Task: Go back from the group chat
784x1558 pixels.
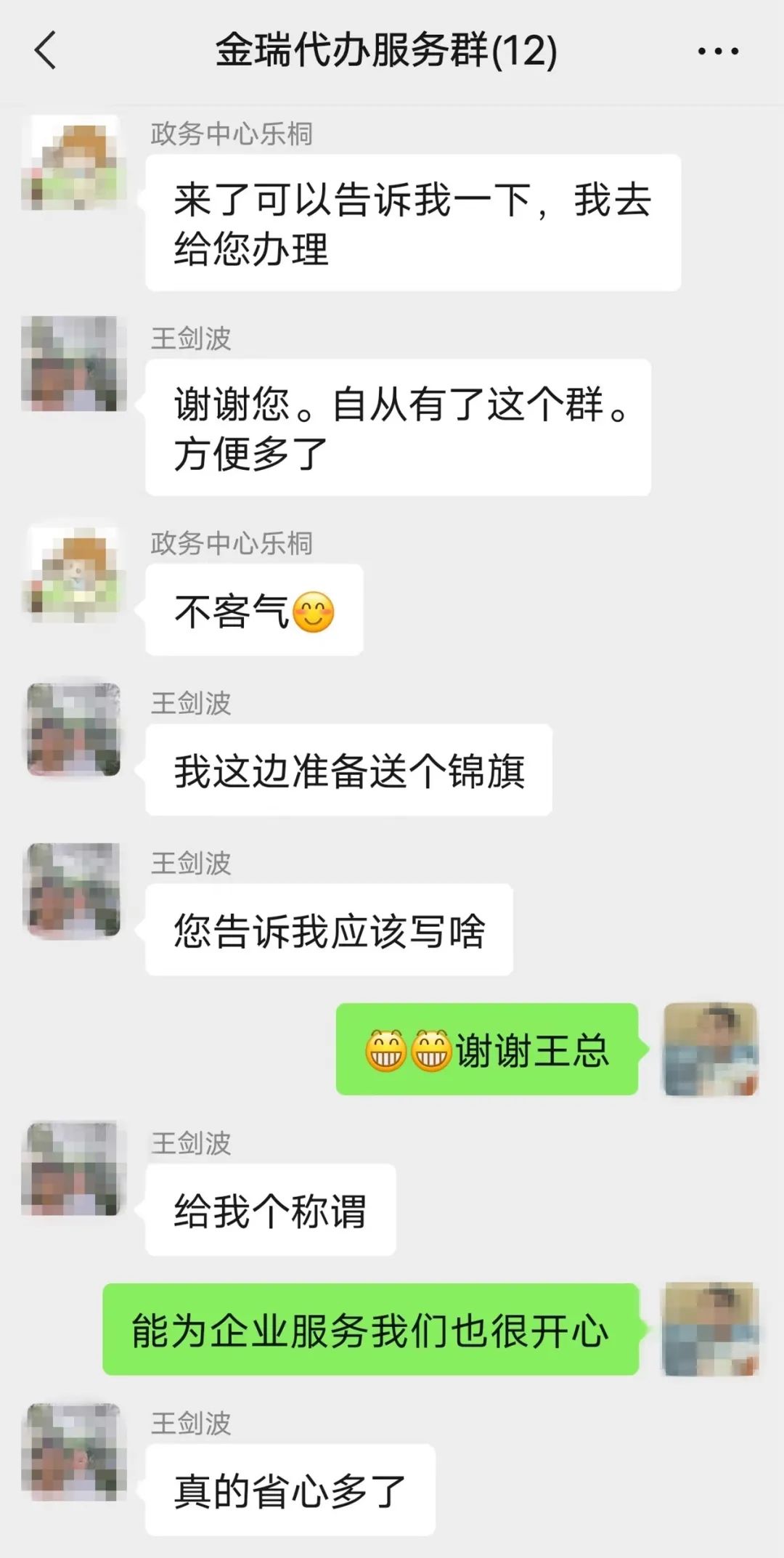Action: point(45,51)
